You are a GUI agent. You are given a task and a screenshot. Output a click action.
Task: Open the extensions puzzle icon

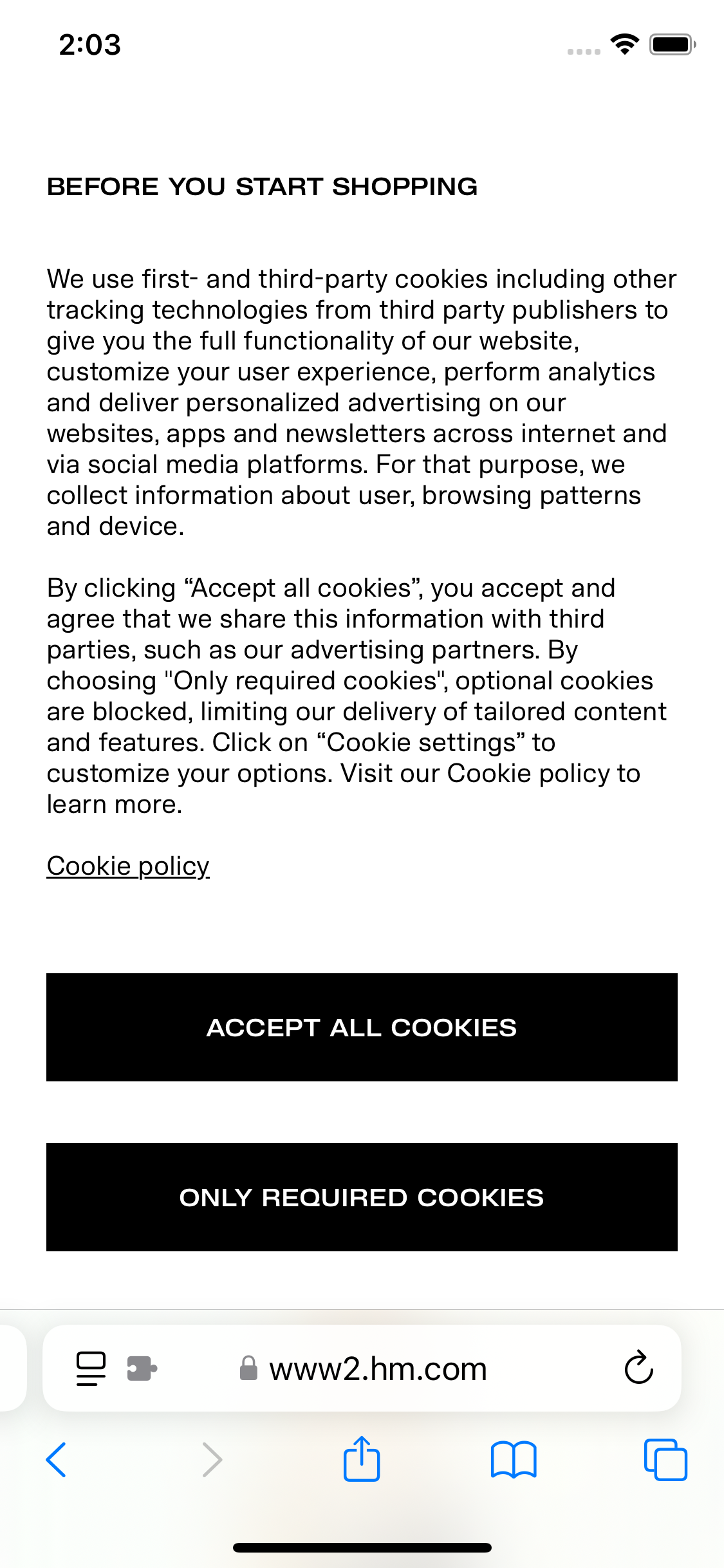(x=142, y=1368)
